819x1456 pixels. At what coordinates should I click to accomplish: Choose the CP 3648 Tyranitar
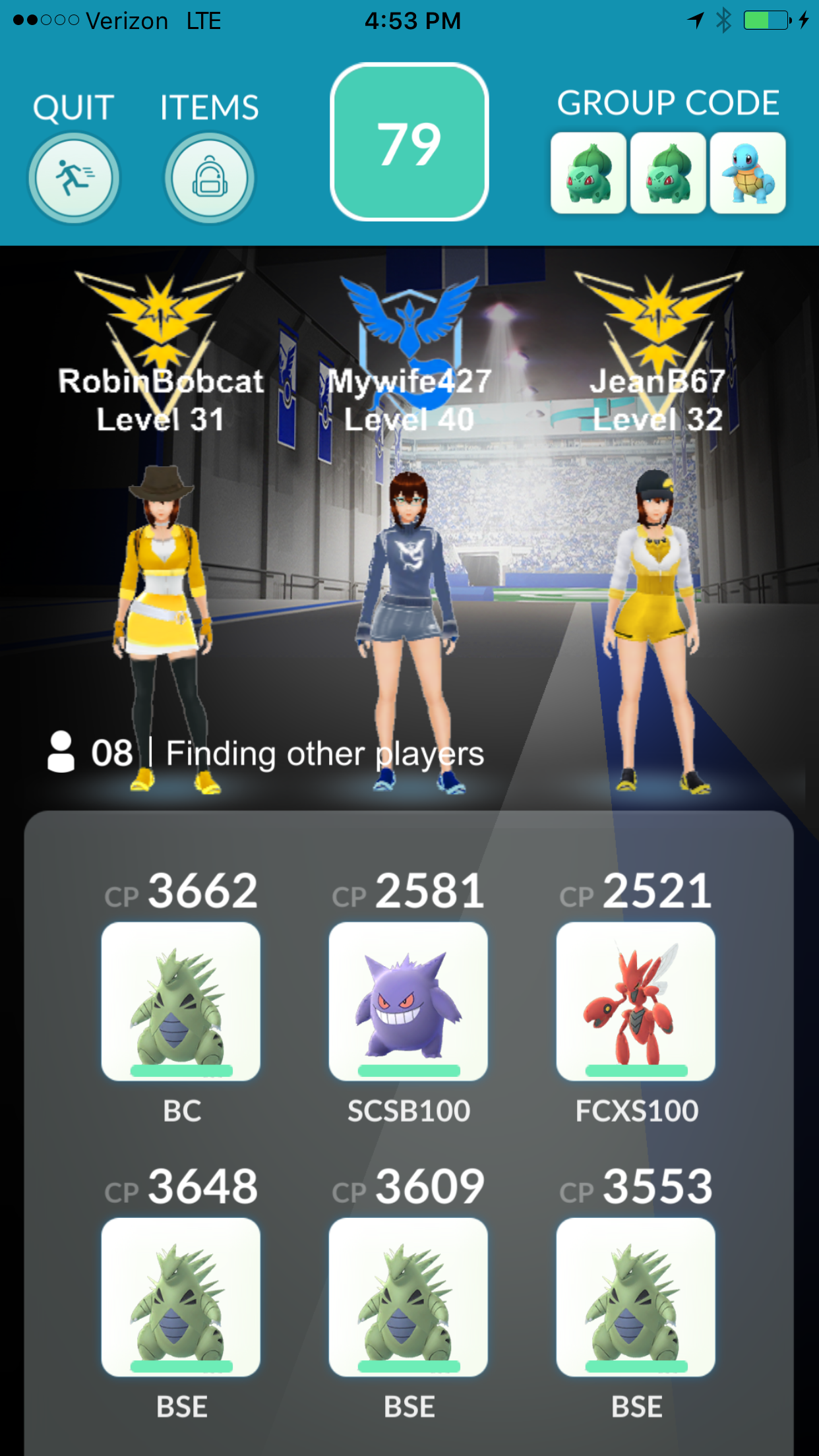point(181,1297)
